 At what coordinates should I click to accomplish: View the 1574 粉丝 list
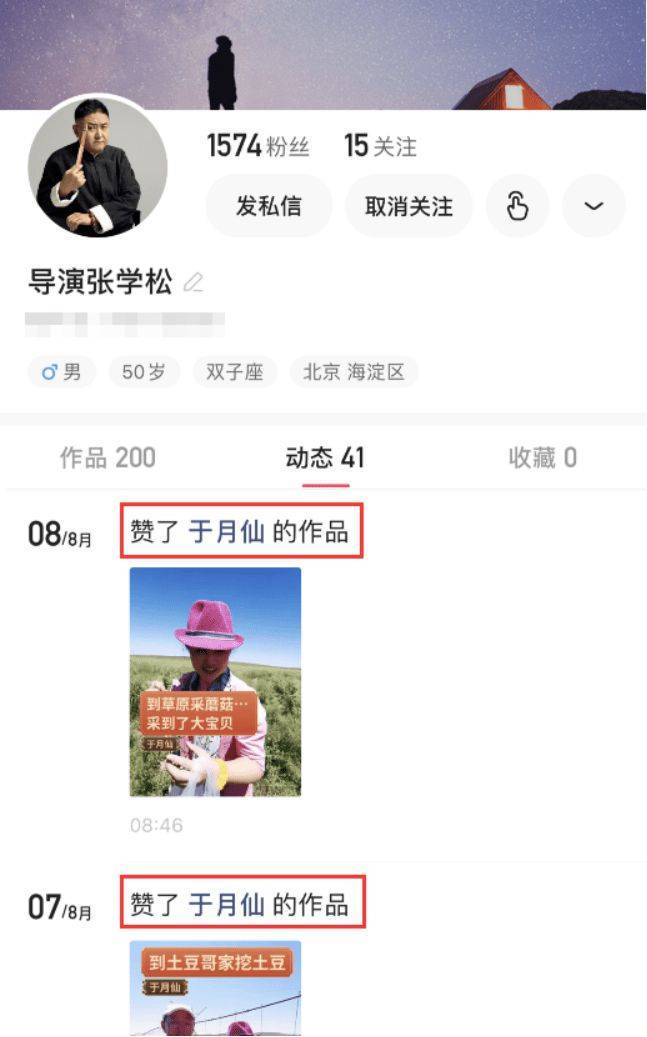(258, 147)
